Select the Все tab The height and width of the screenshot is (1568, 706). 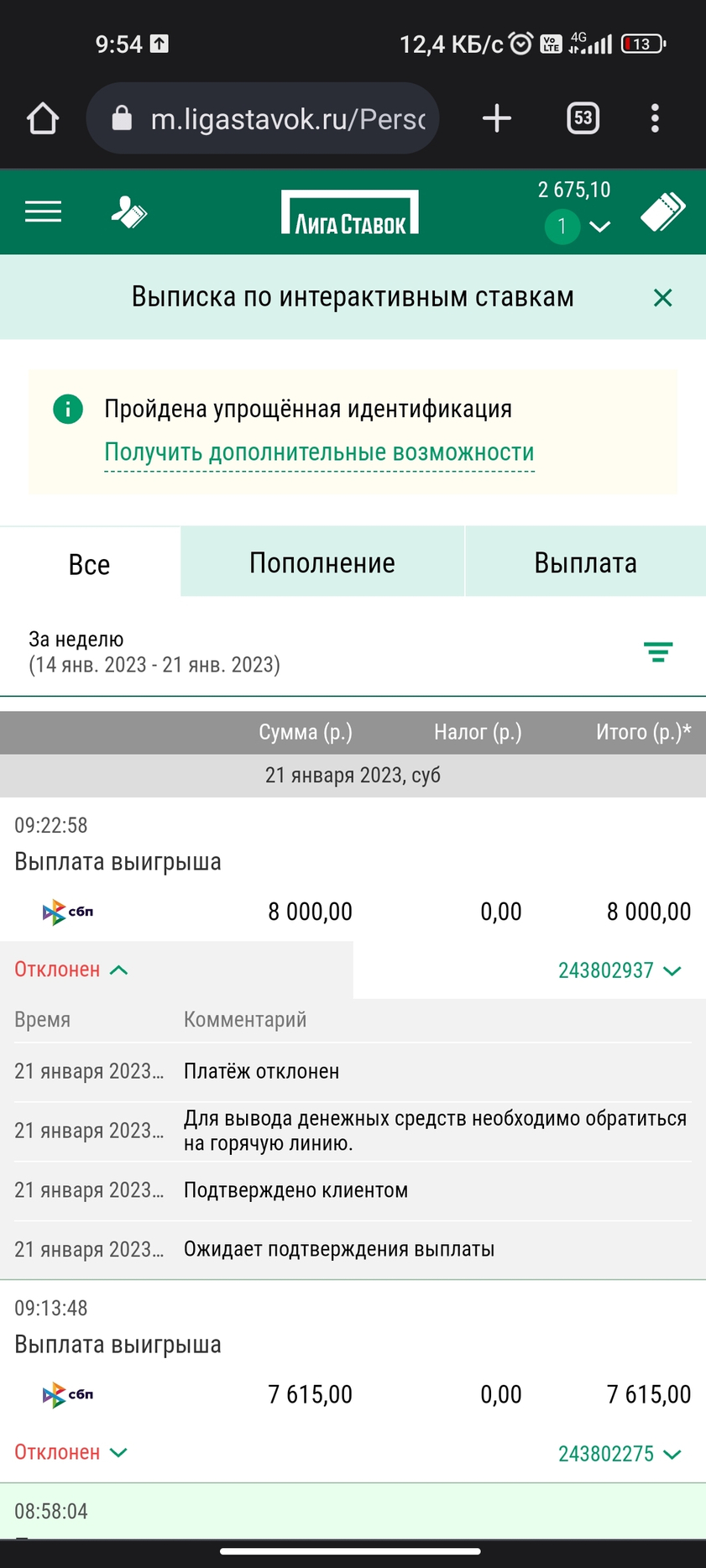coord(90,563)
